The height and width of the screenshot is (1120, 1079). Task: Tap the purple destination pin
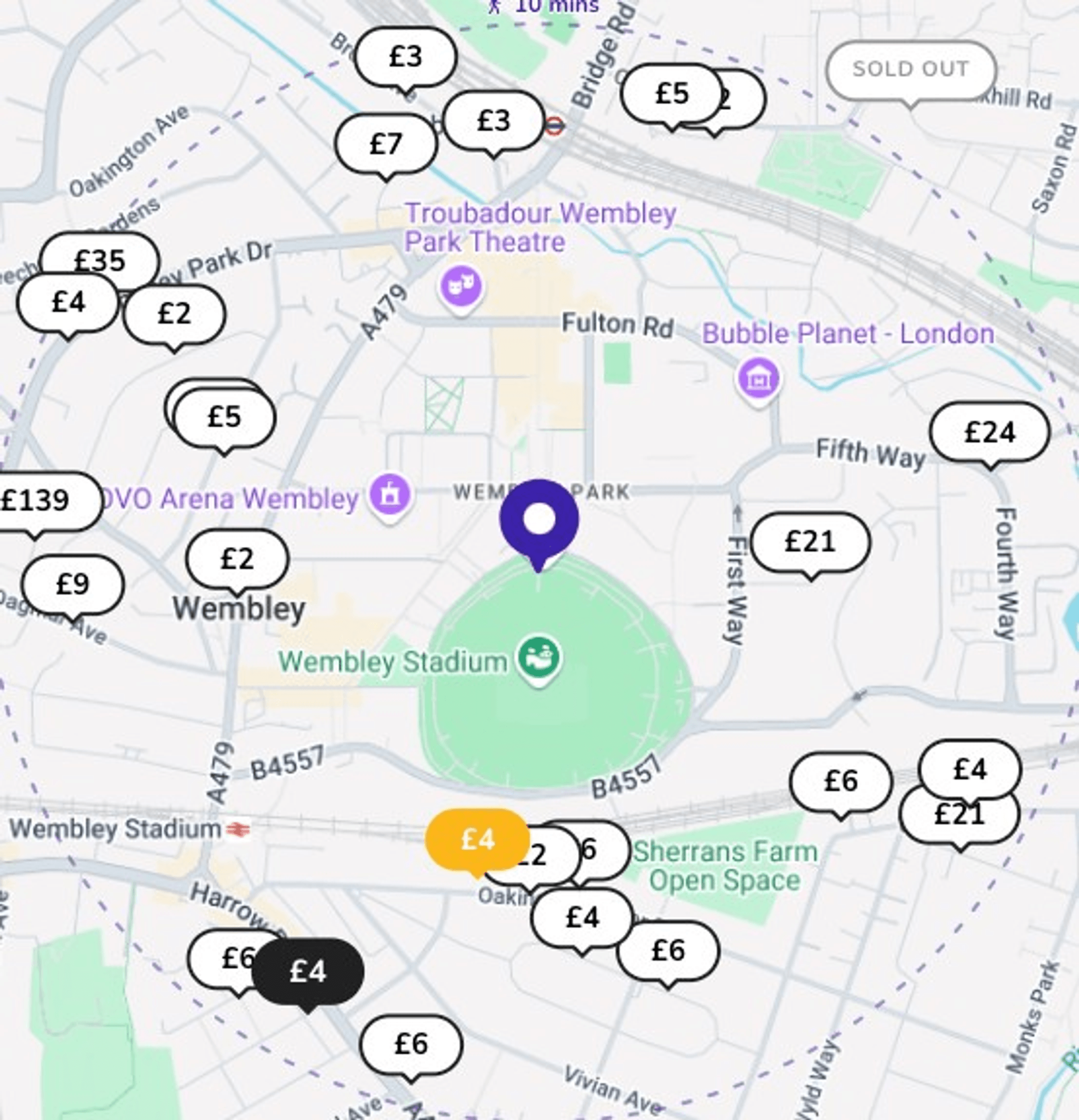click(x=539, y=519)
